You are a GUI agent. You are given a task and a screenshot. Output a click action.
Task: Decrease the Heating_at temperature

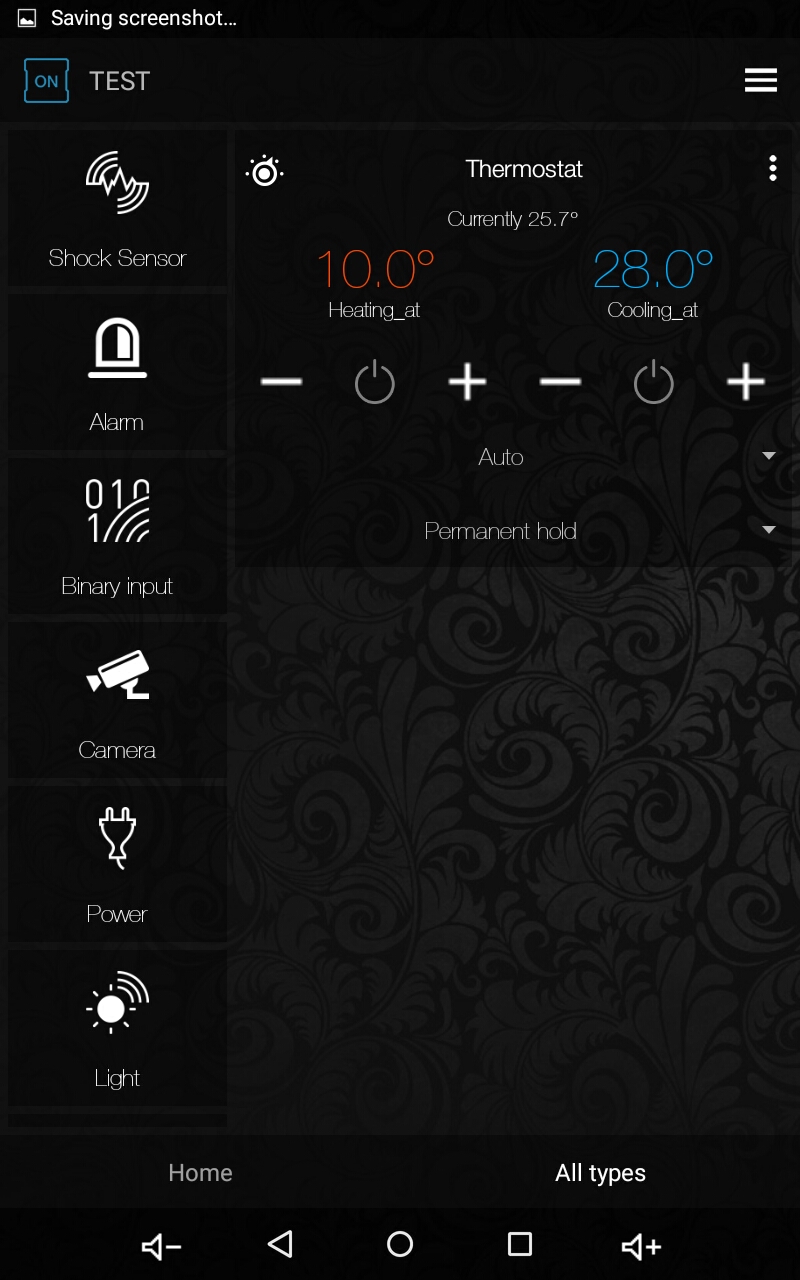(x=281, y=382)
